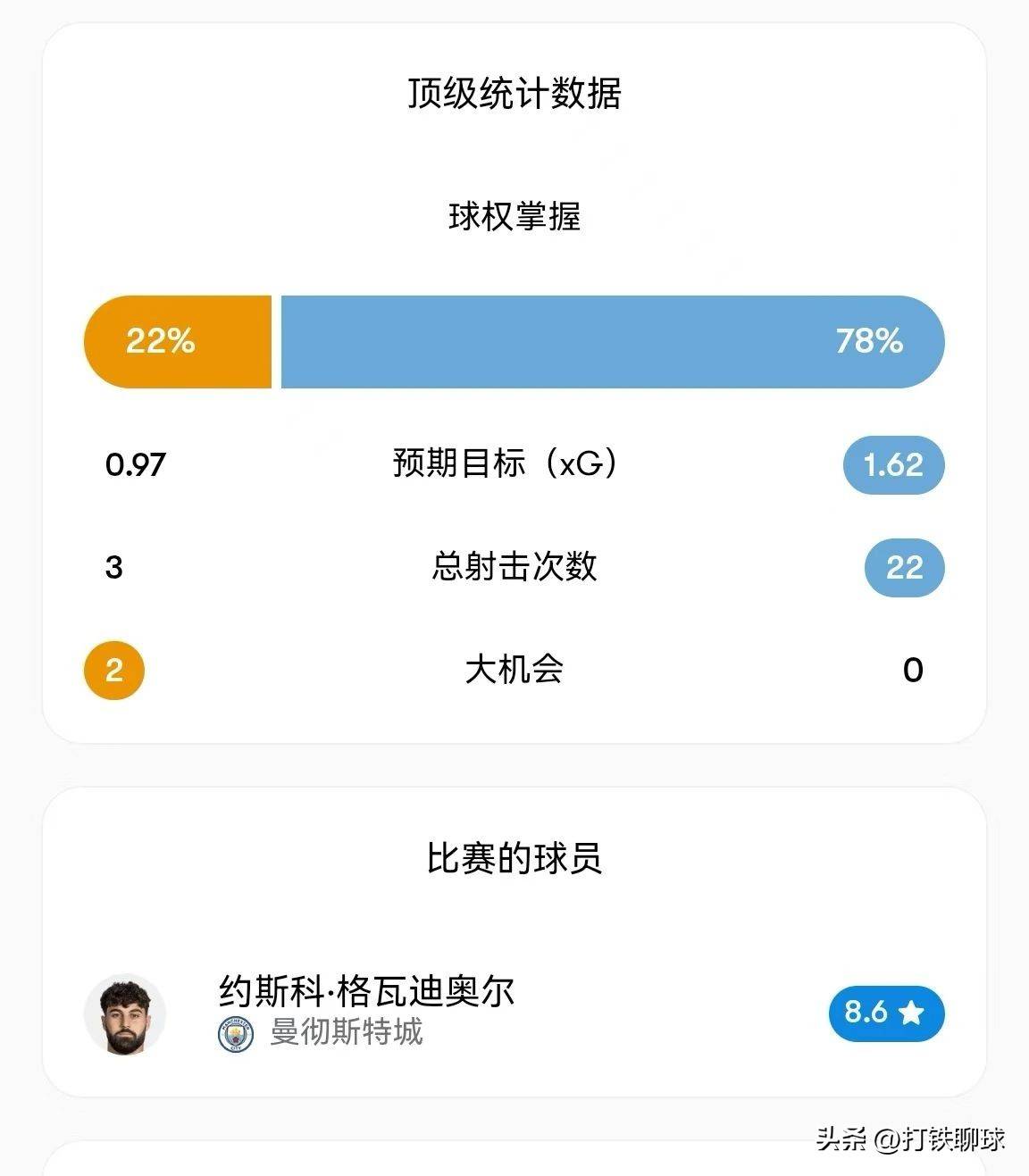
Task: Toggle the orange 22% possession segment
Action: click(177, 341)
